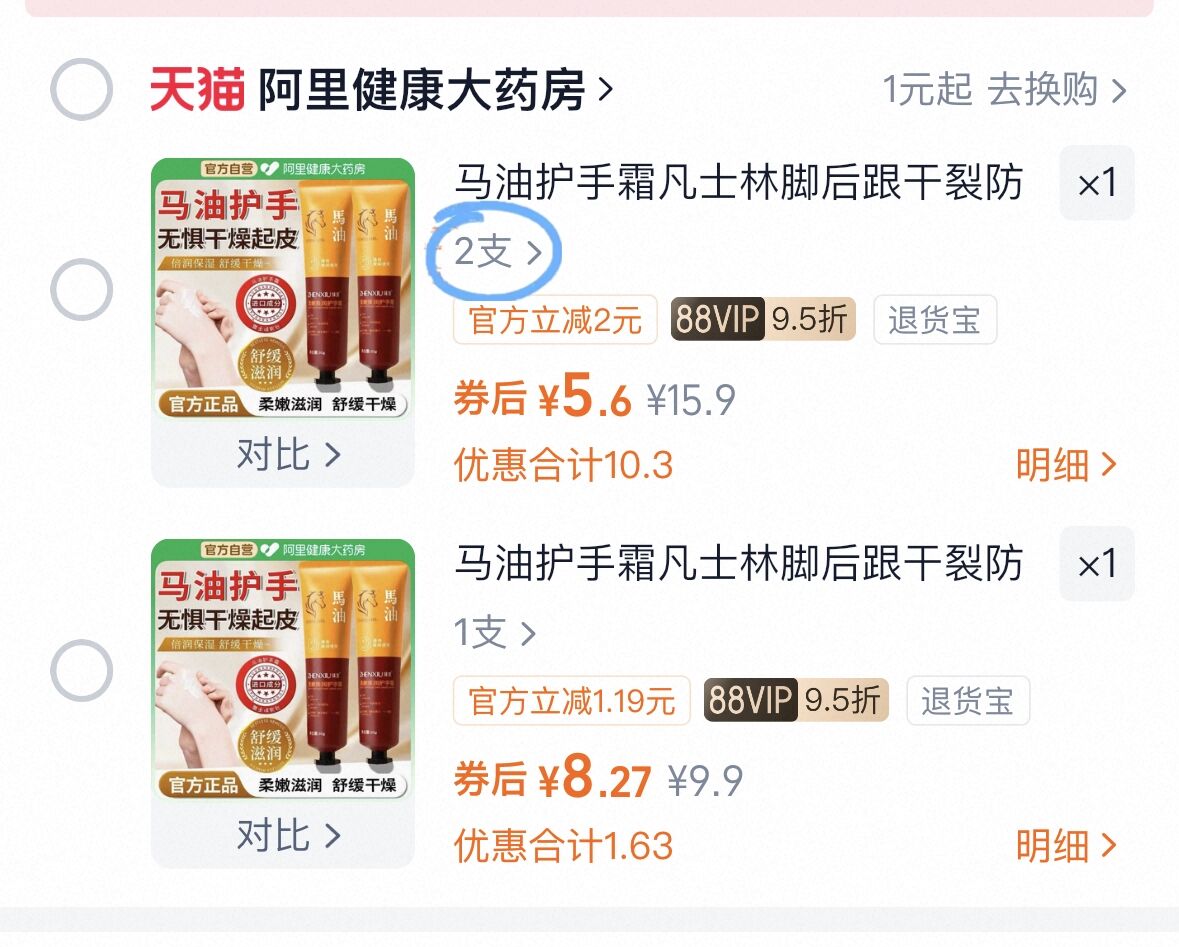
Task: Open the 1元起 去换购 offer
Action: tap(1004, 91)
